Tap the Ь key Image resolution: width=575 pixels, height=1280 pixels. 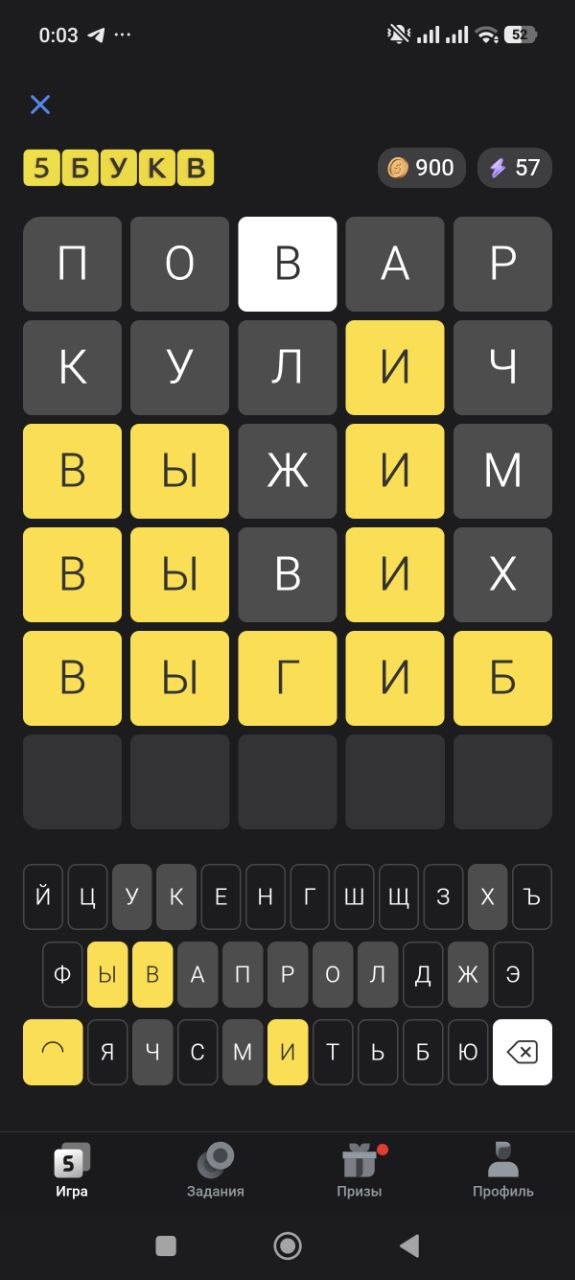click(x=378, y=1052)
